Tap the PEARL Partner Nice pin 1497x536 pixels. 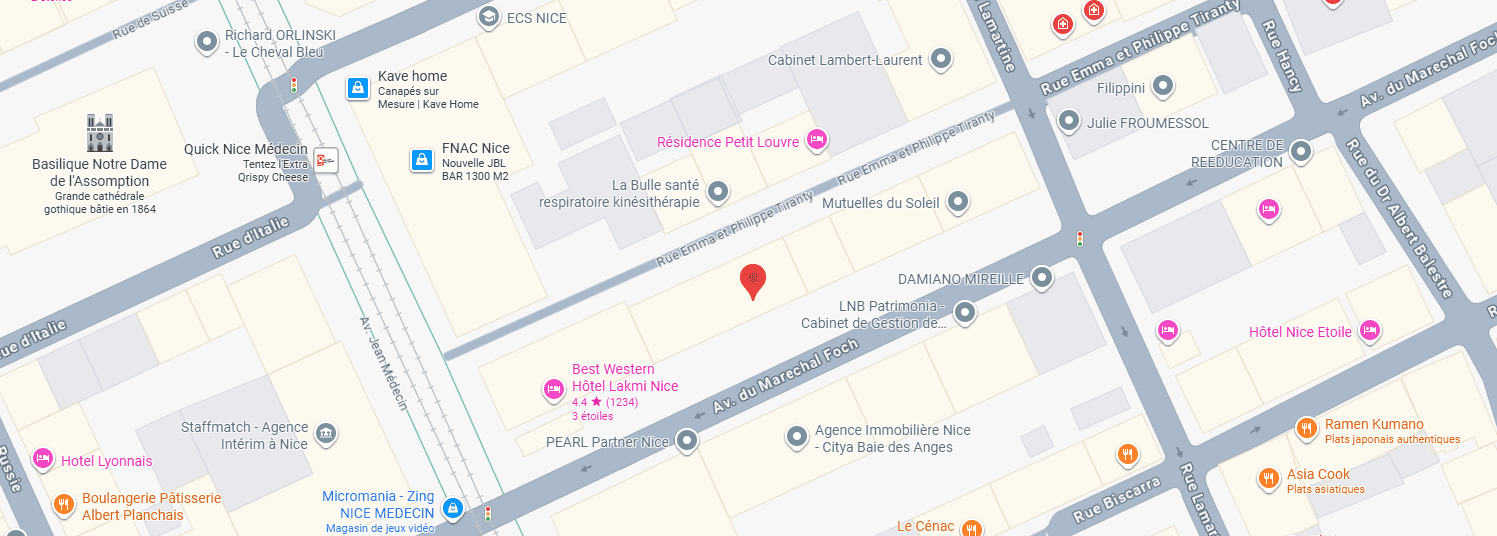[x=686, y=439]
